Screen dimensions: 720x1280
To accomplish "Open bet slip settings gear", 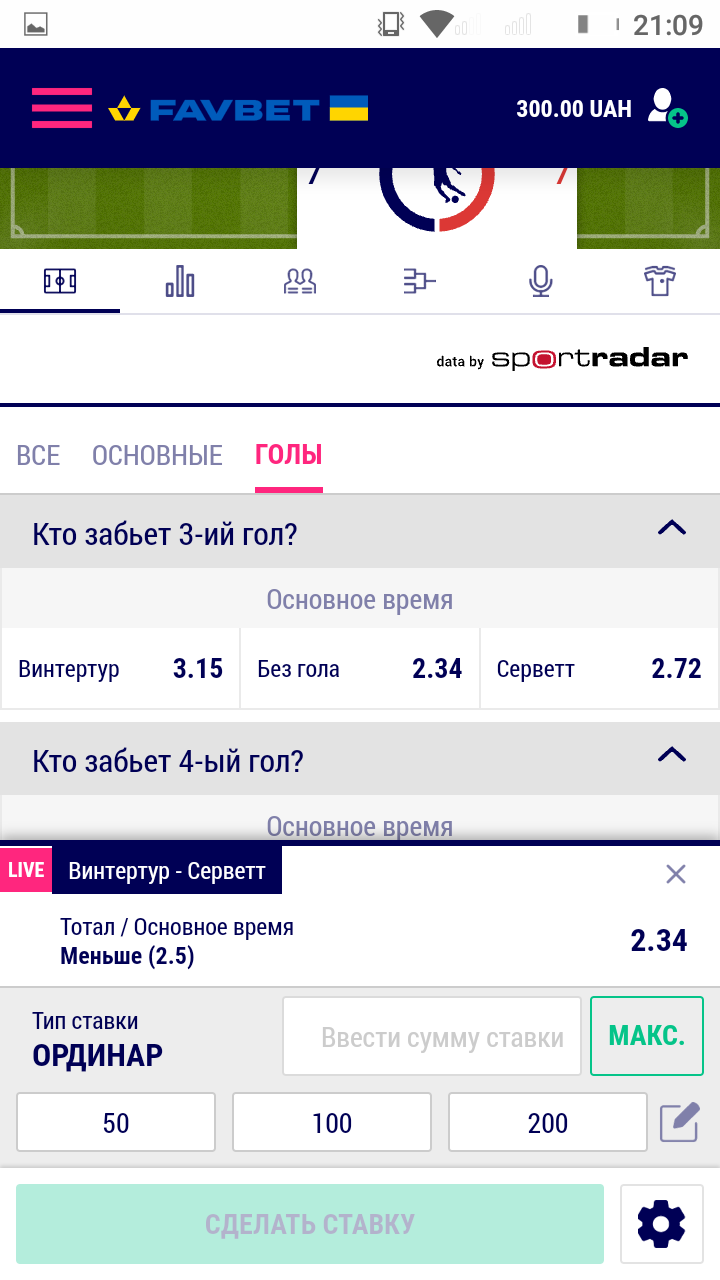I will point(661,1224).
